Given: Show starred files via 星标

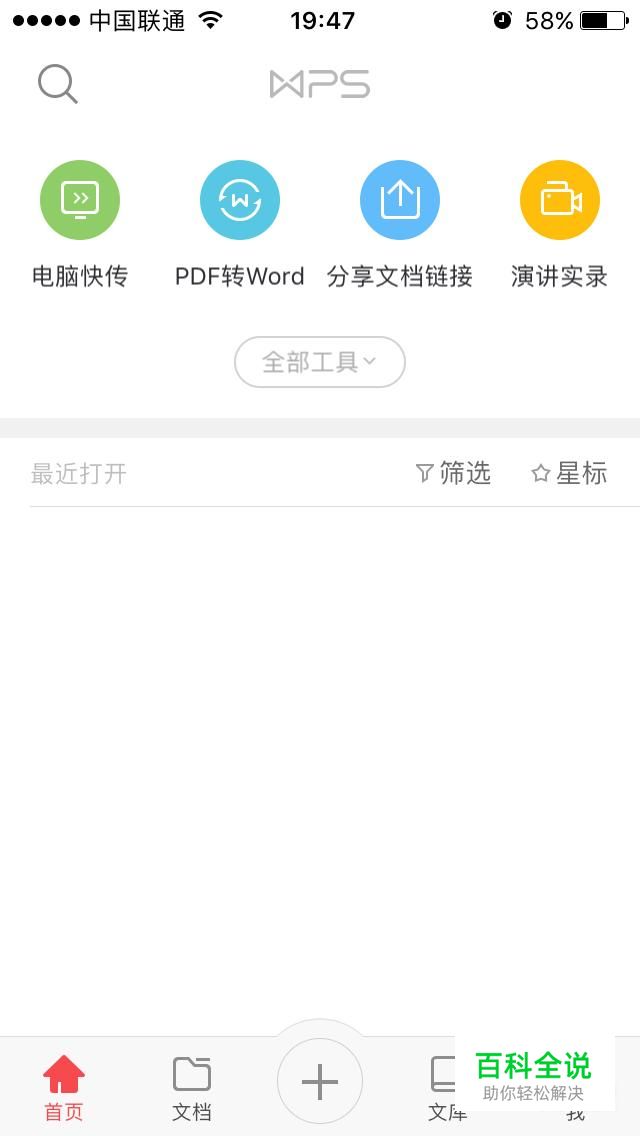Looking at the screenshot, I should coord(569,473).
